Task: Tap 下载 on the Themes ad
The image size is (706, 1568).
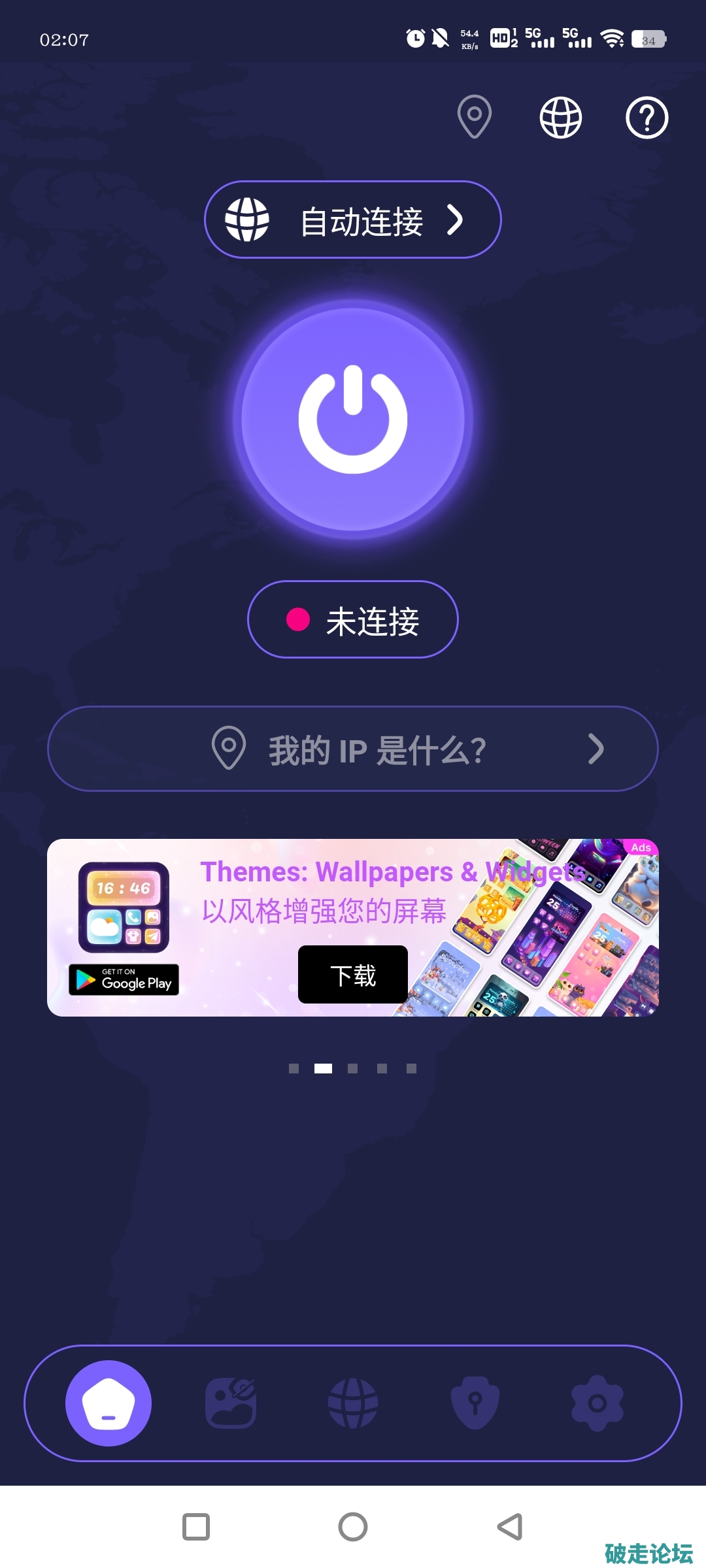Action: pos(353,975)
